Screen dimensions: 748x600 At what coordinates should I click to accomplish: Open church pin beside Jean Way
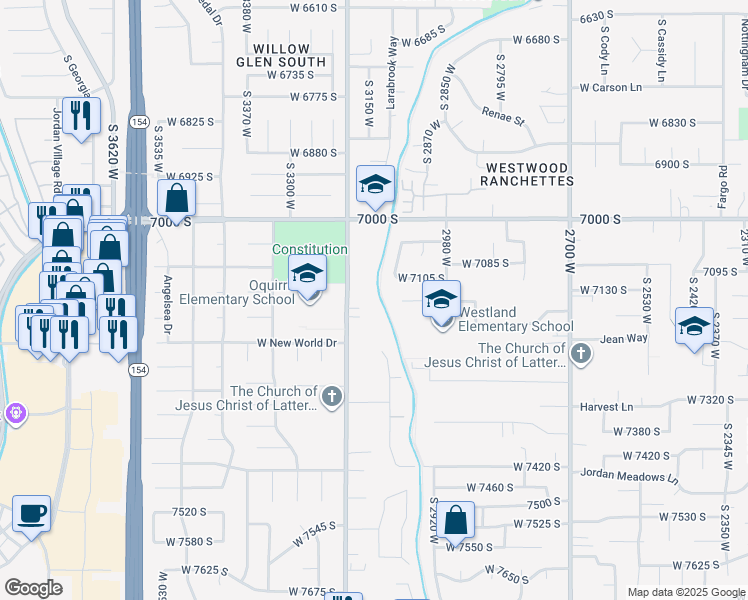(x=581, y=355)
